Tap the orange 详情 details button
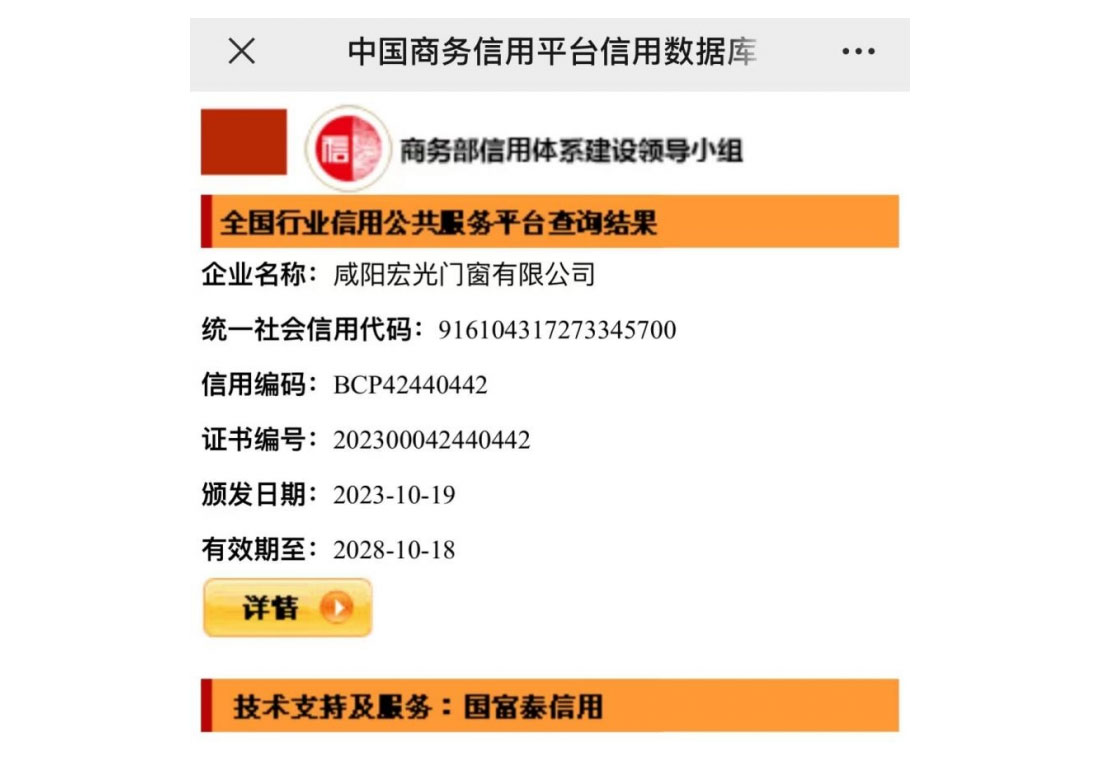 [x=288, y=607]
